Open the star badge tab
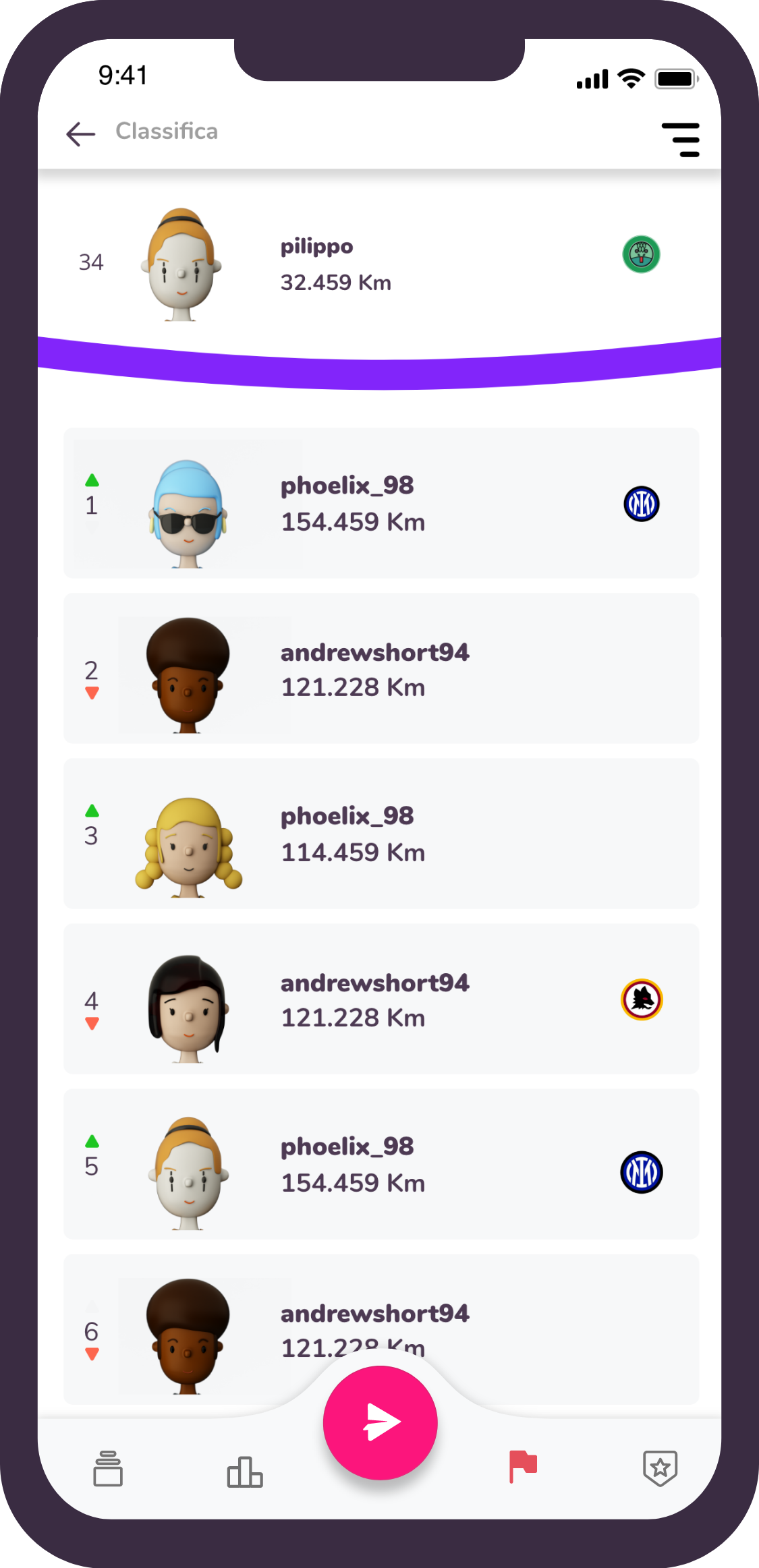The height and width of the screenshot is (1568, 759). point(660,1468)
